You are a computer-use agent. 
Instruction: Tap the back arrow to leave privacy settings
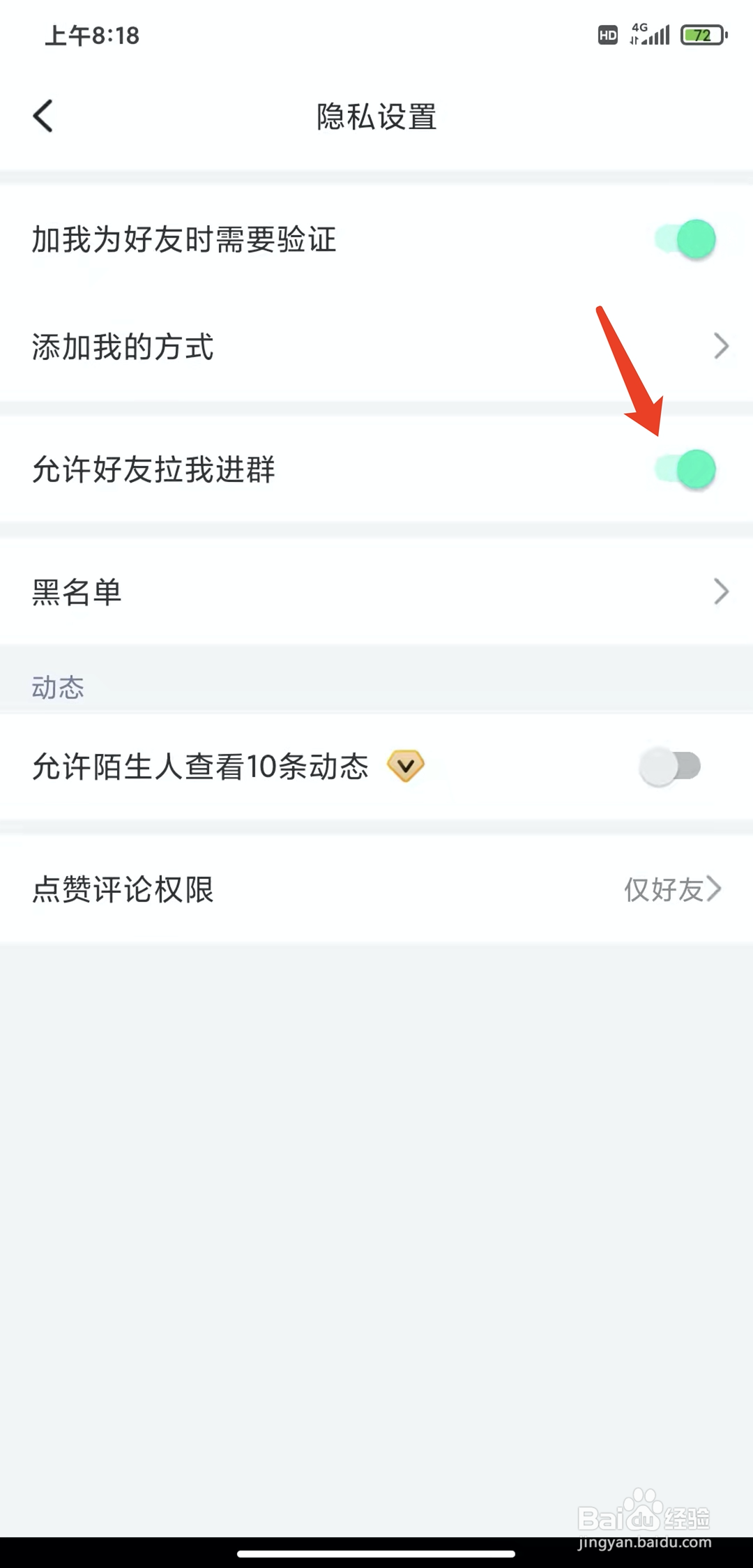43,116
